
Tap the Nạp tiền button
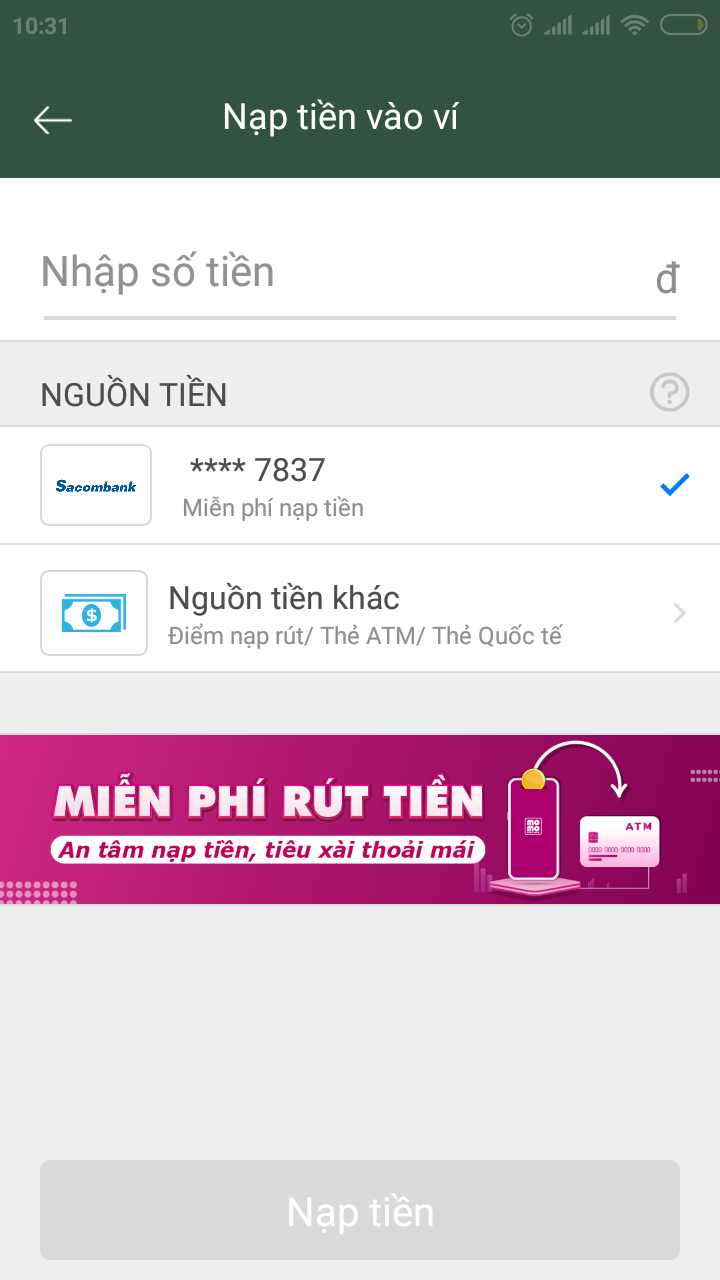(x=360, y=1211)
